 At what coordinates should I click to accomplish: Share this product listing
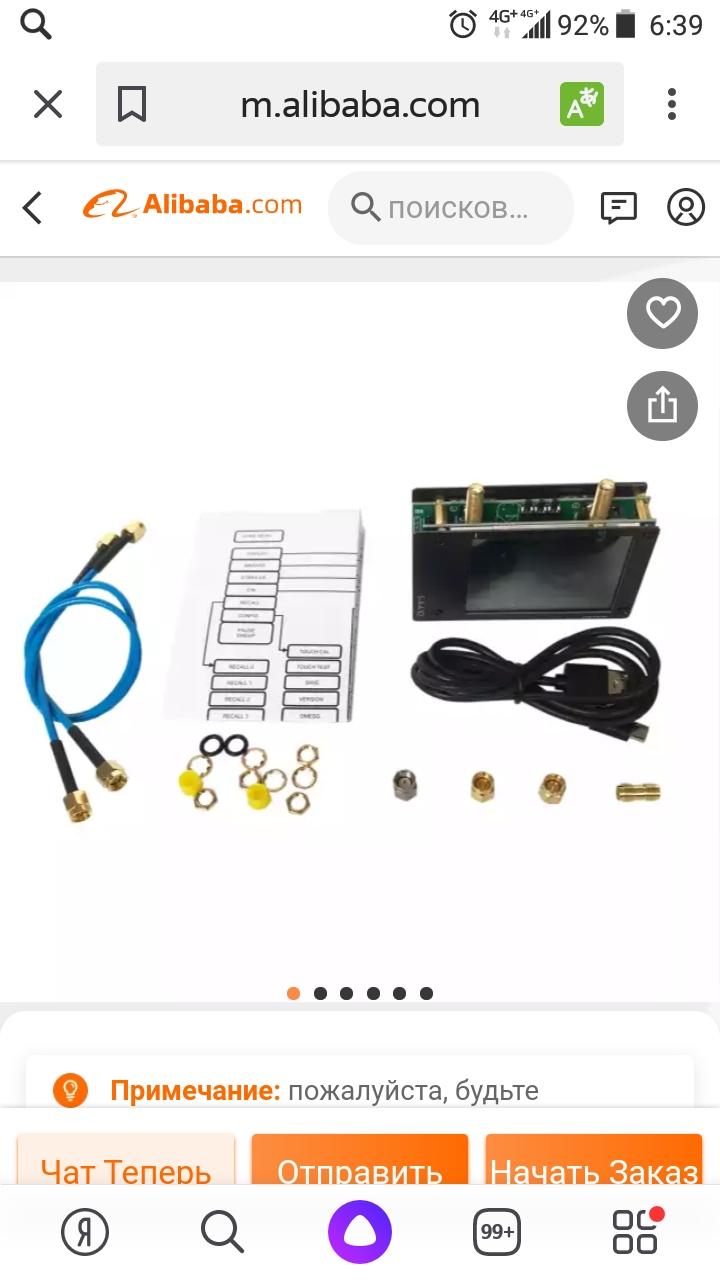pos(662,405)
